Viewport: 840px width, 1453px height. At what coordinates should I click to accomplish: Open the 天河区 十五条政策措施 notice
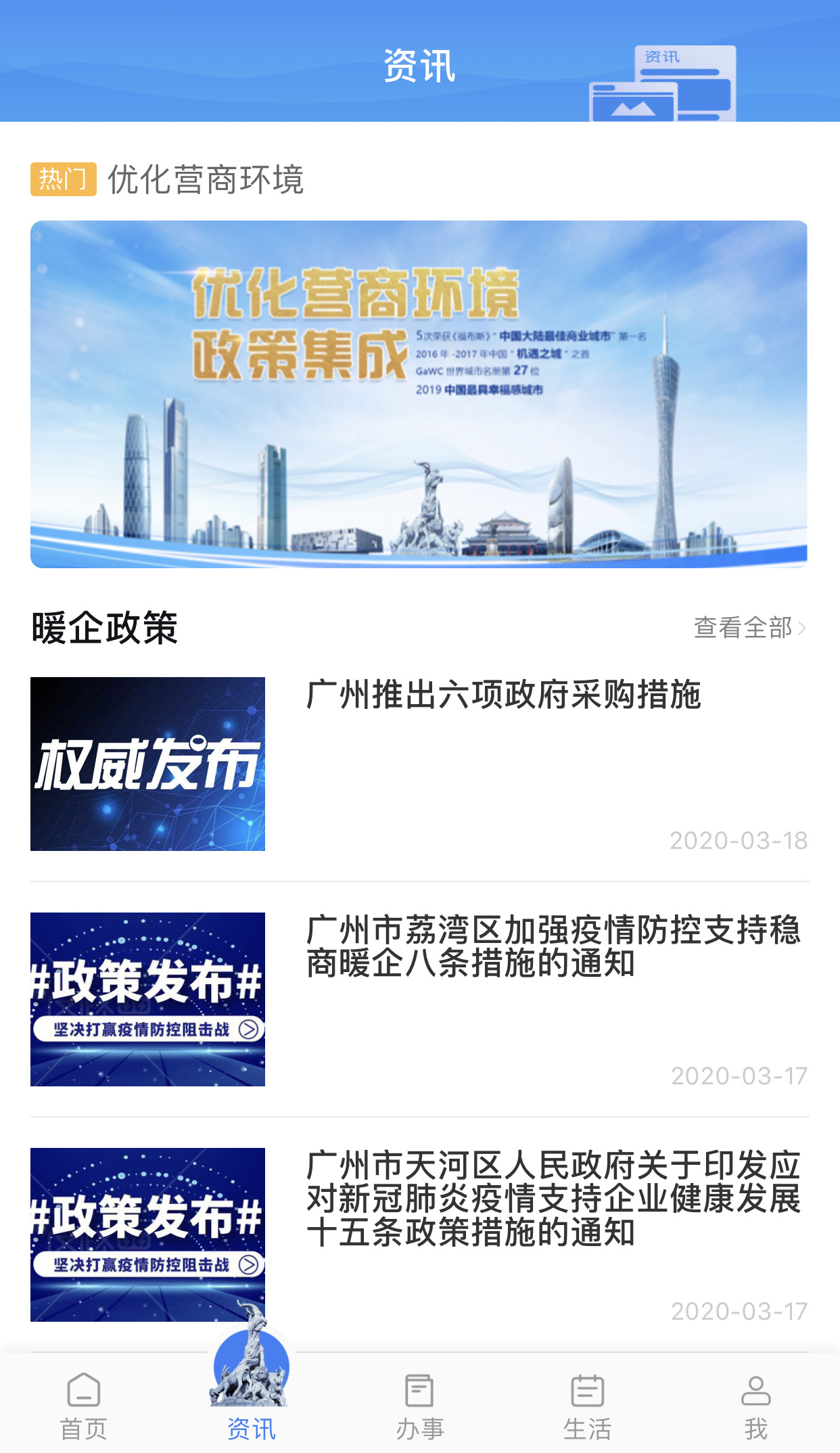click(x=552, y=1198)
